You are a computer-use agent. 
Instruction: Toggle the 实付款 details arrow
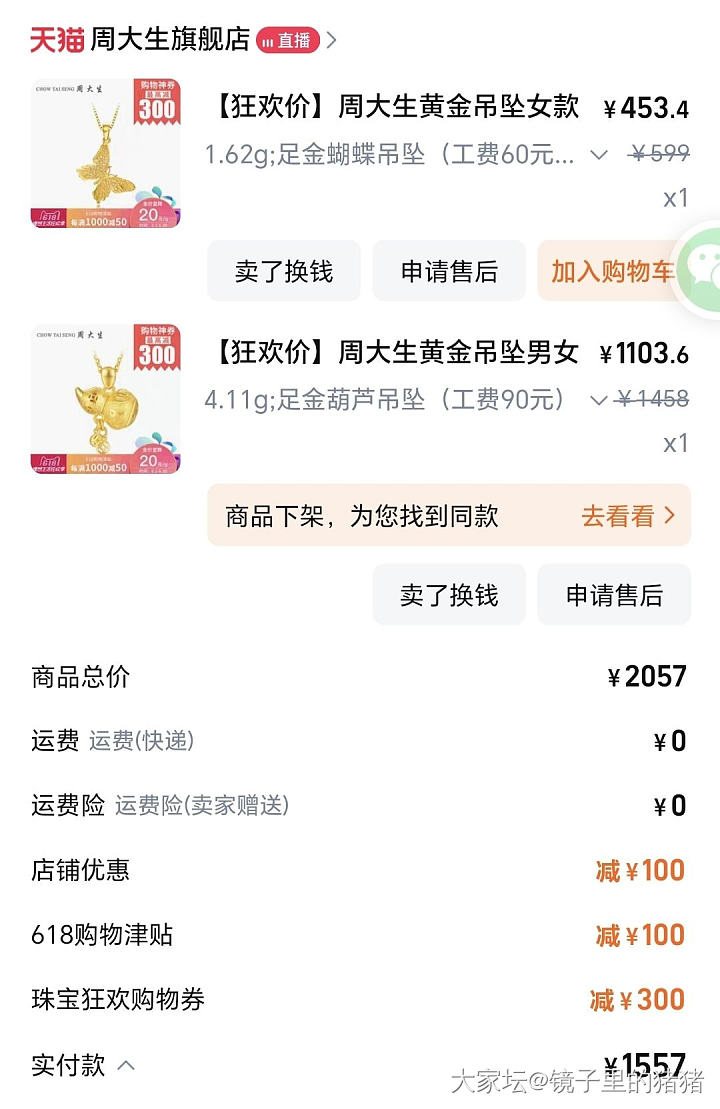126,1066
